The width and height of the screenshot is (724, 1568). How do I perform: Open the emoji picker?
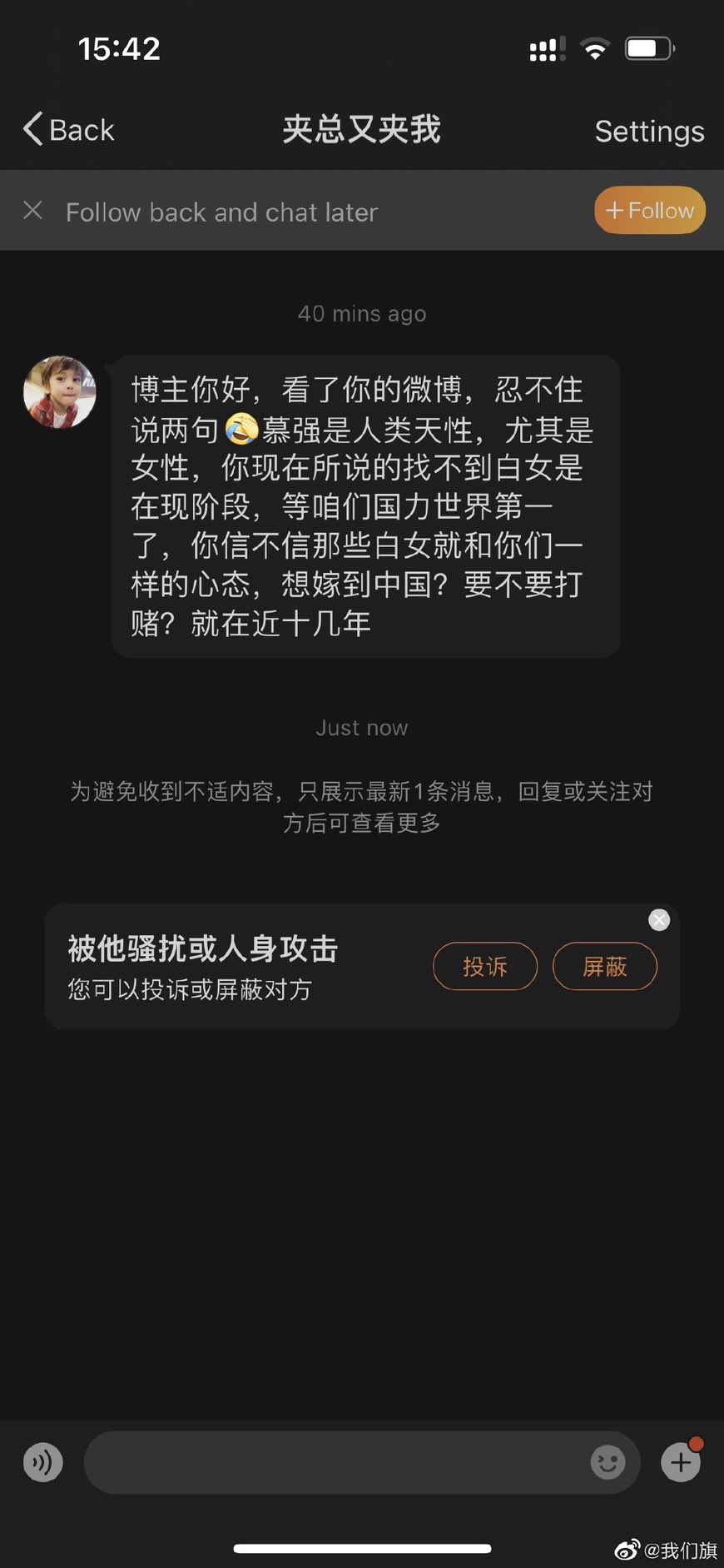coord(607,1462)
